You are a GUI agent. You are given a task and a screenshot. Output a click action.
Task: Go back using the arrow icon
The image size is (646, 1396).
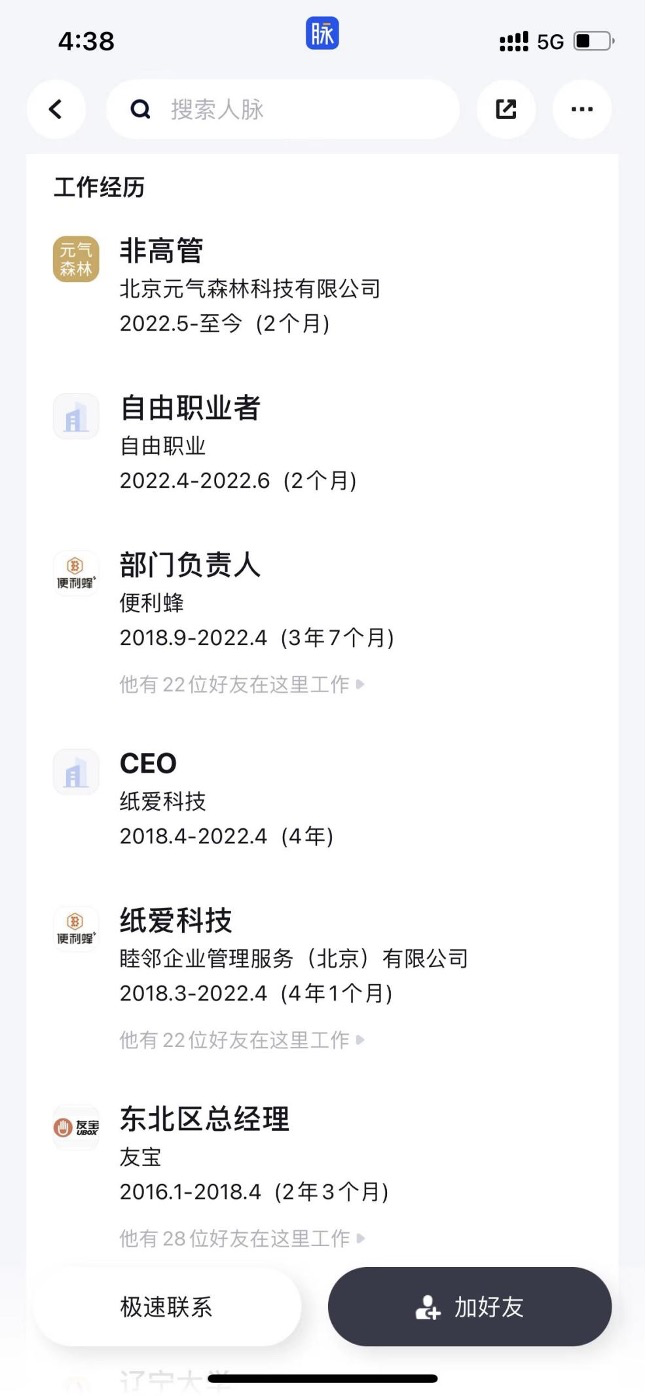pos(56,109)
